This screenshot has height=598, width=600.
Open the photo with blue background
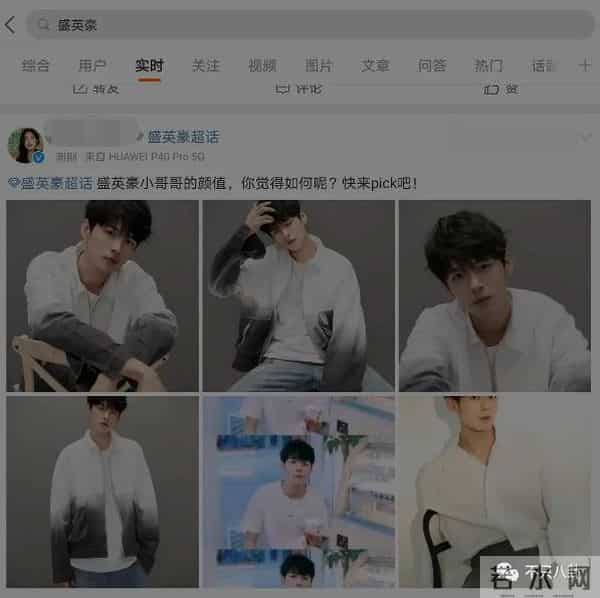click(x=298, y=491)
